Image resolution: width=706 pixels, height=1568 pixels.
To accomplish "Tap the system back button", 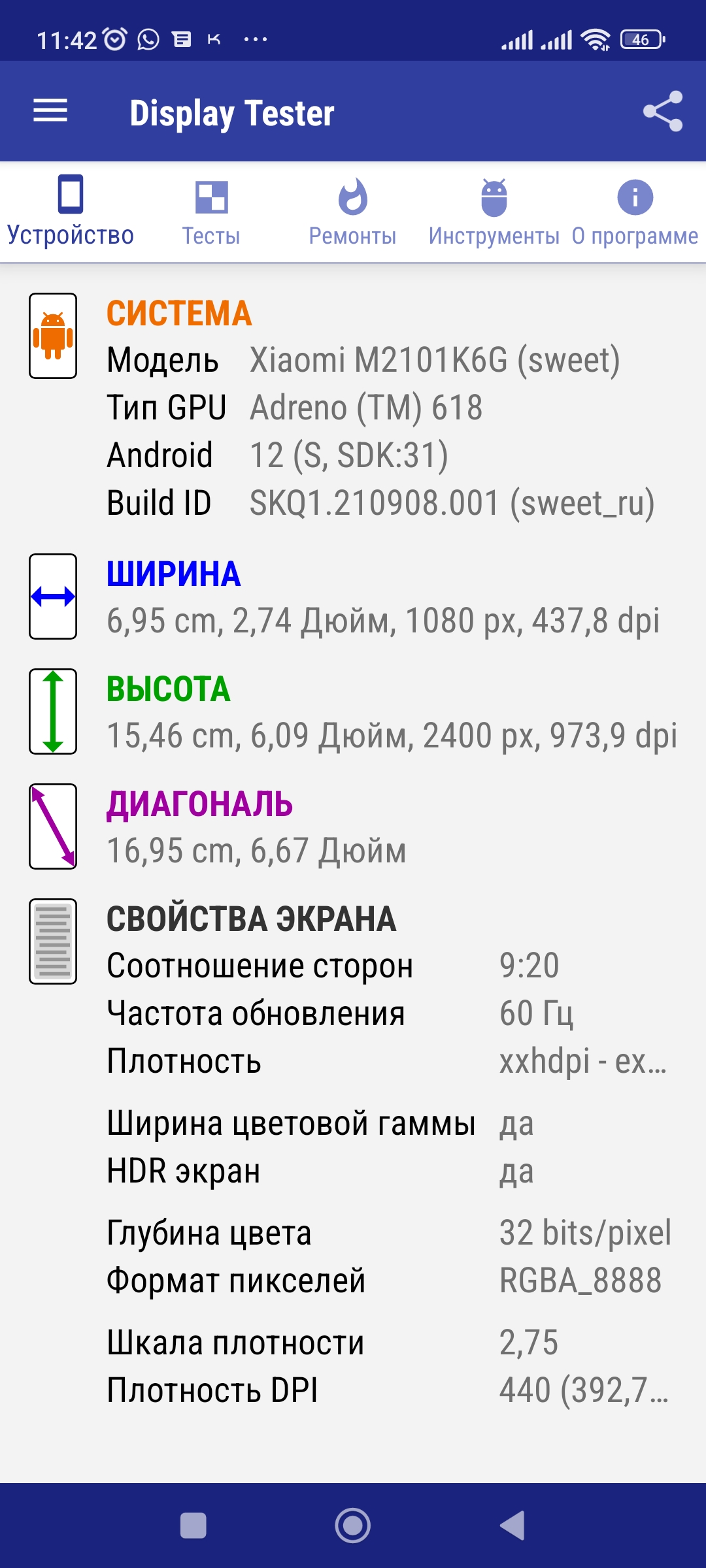I will (513, 1526).
